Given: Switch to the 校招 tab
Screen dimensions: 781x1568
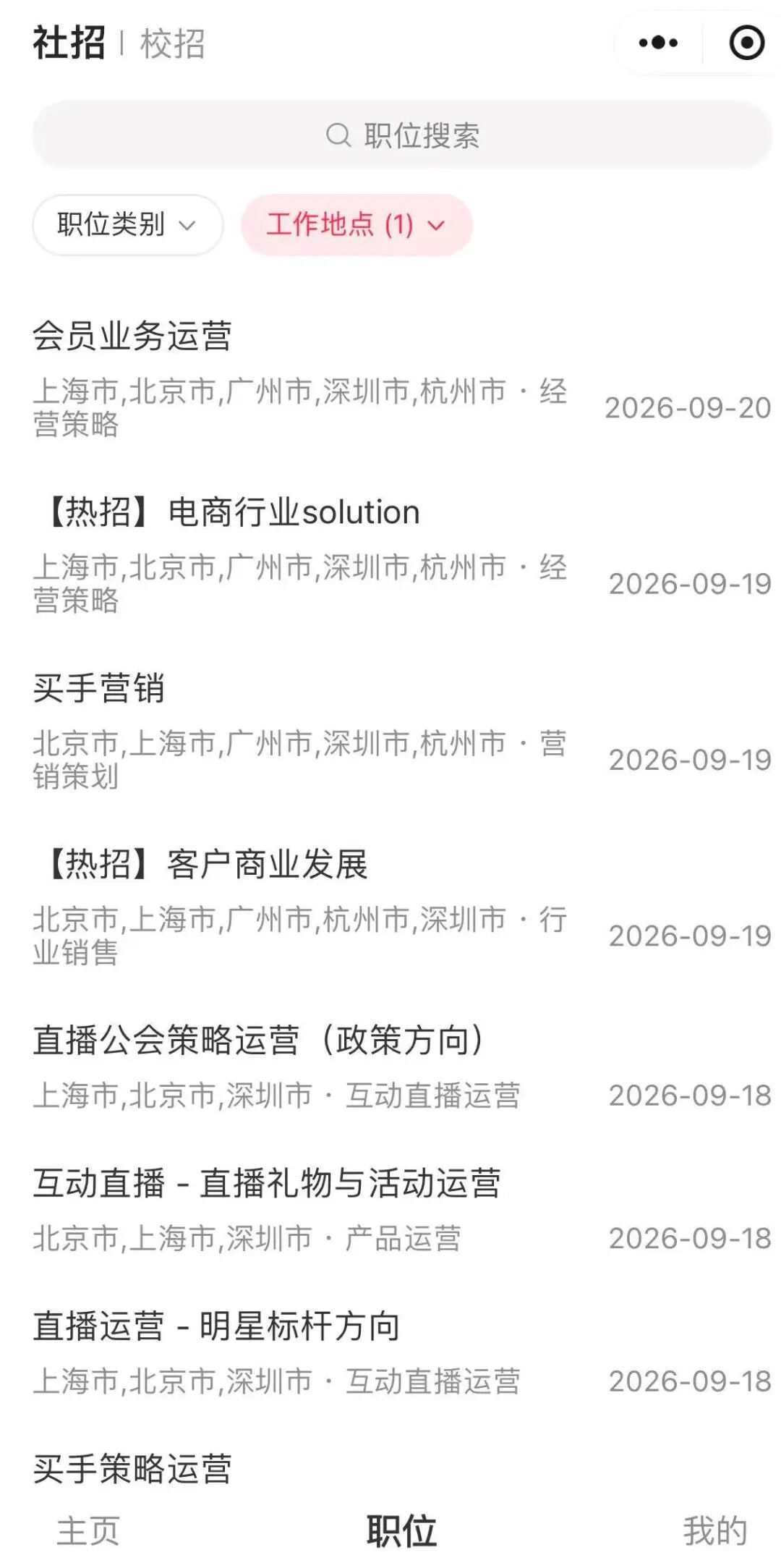Looking at the screenshot, I should 173,43.
